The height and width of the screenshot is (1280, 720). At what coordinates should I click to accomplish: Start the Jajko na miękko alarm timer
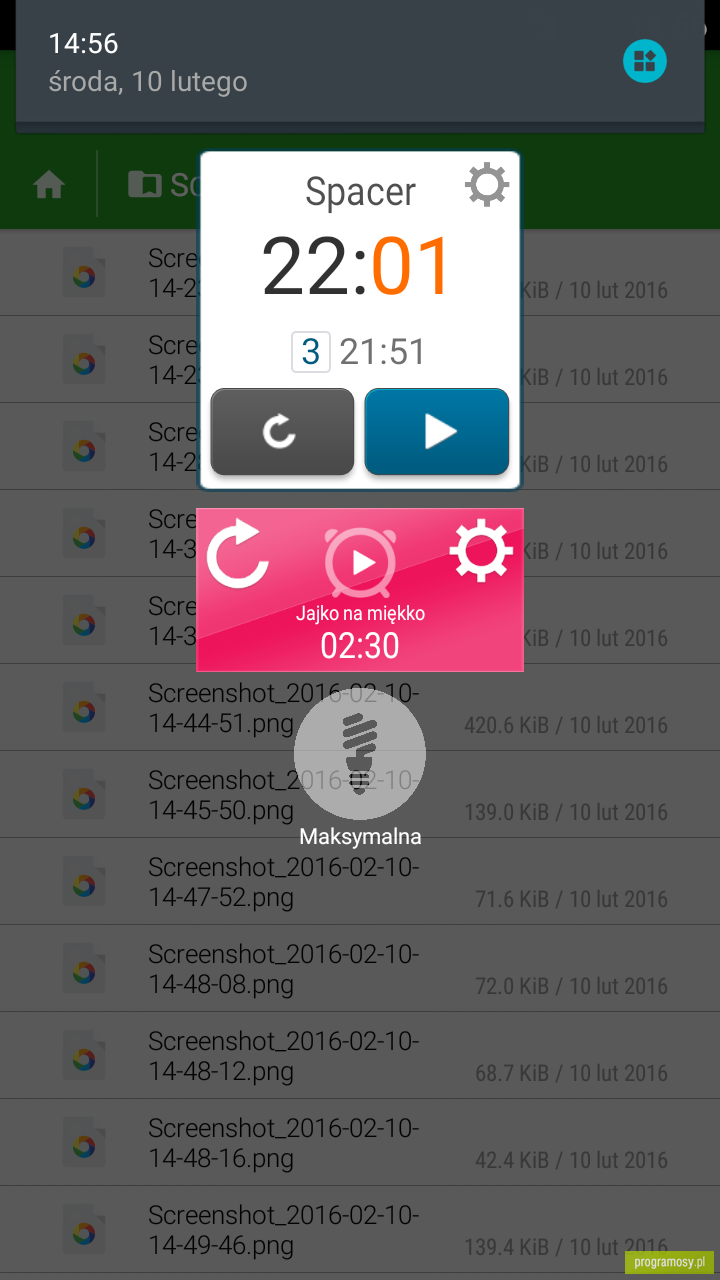click(x=360, y=562)
